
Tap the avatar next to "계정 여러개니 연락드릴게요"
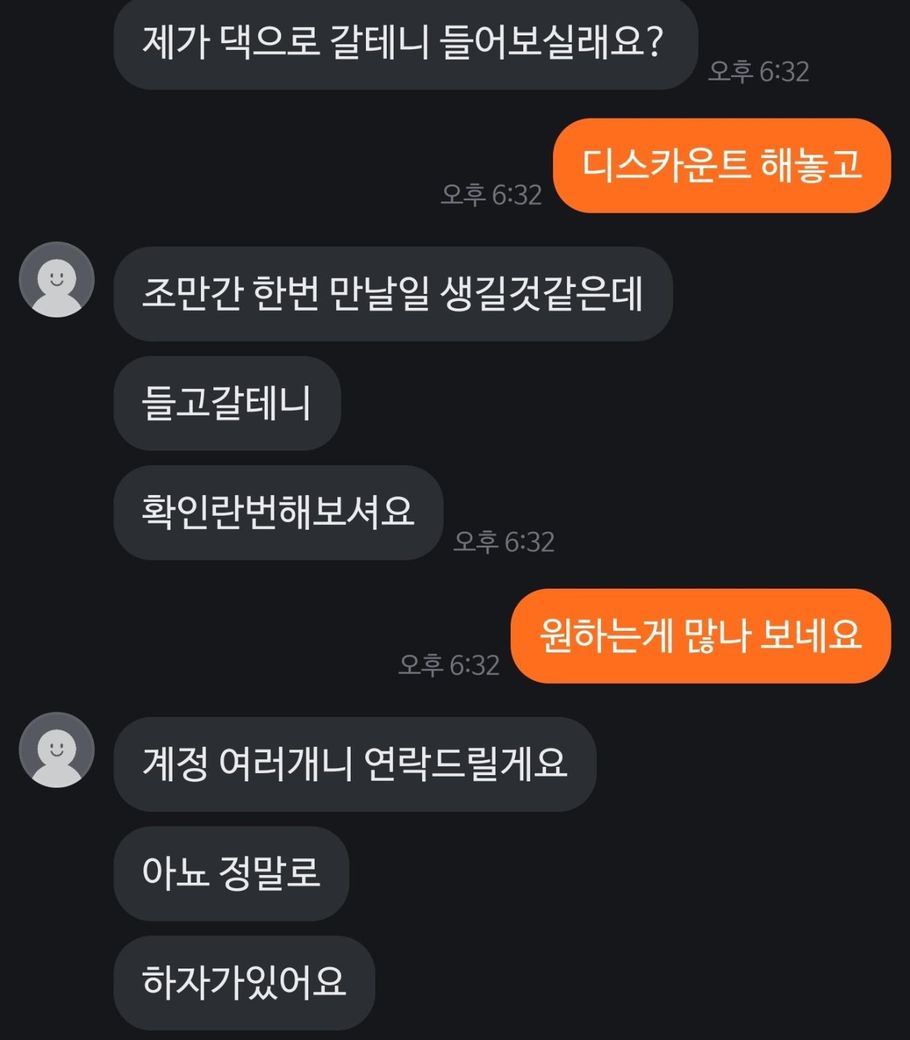(x=57, y=750)
